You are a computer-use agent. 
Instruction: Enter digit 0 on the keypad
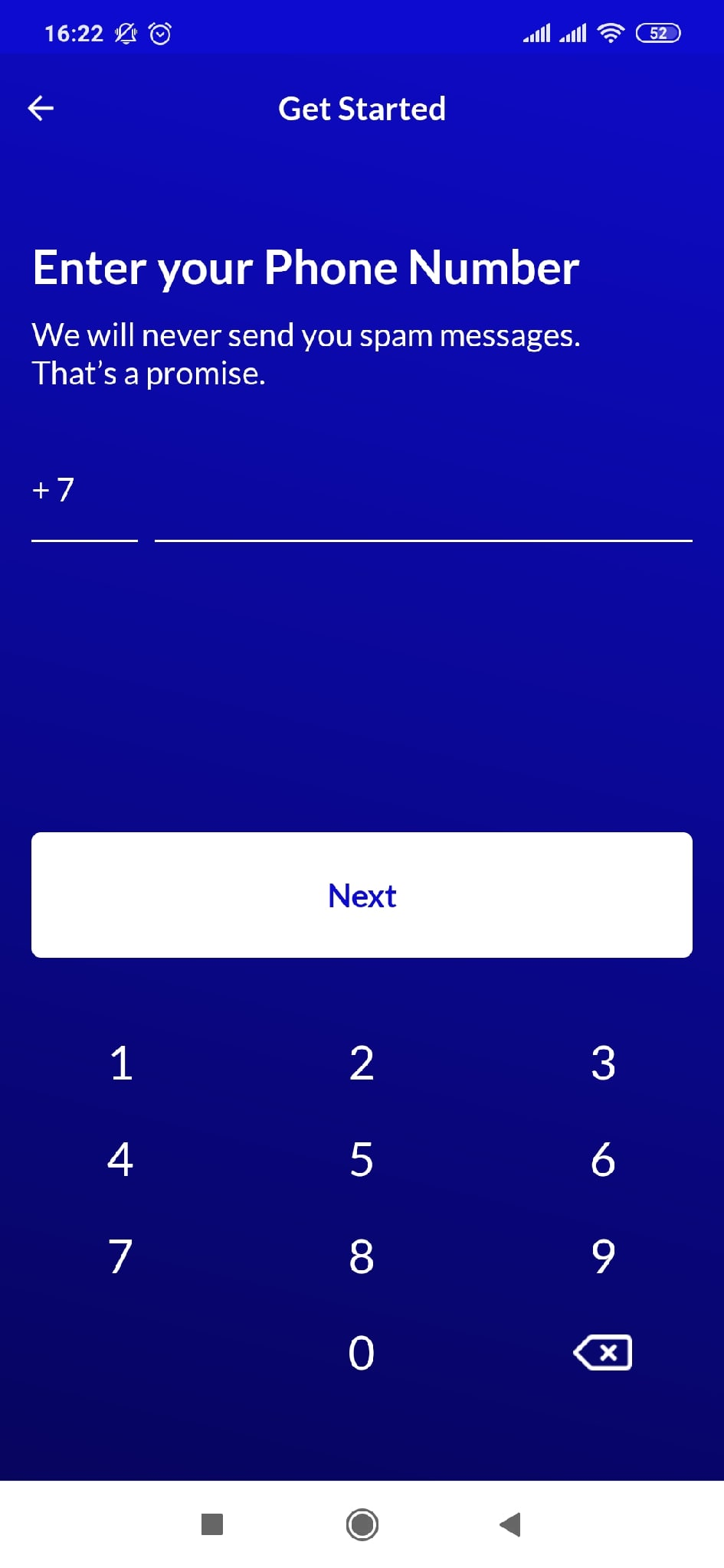[x=362, y=1353]
